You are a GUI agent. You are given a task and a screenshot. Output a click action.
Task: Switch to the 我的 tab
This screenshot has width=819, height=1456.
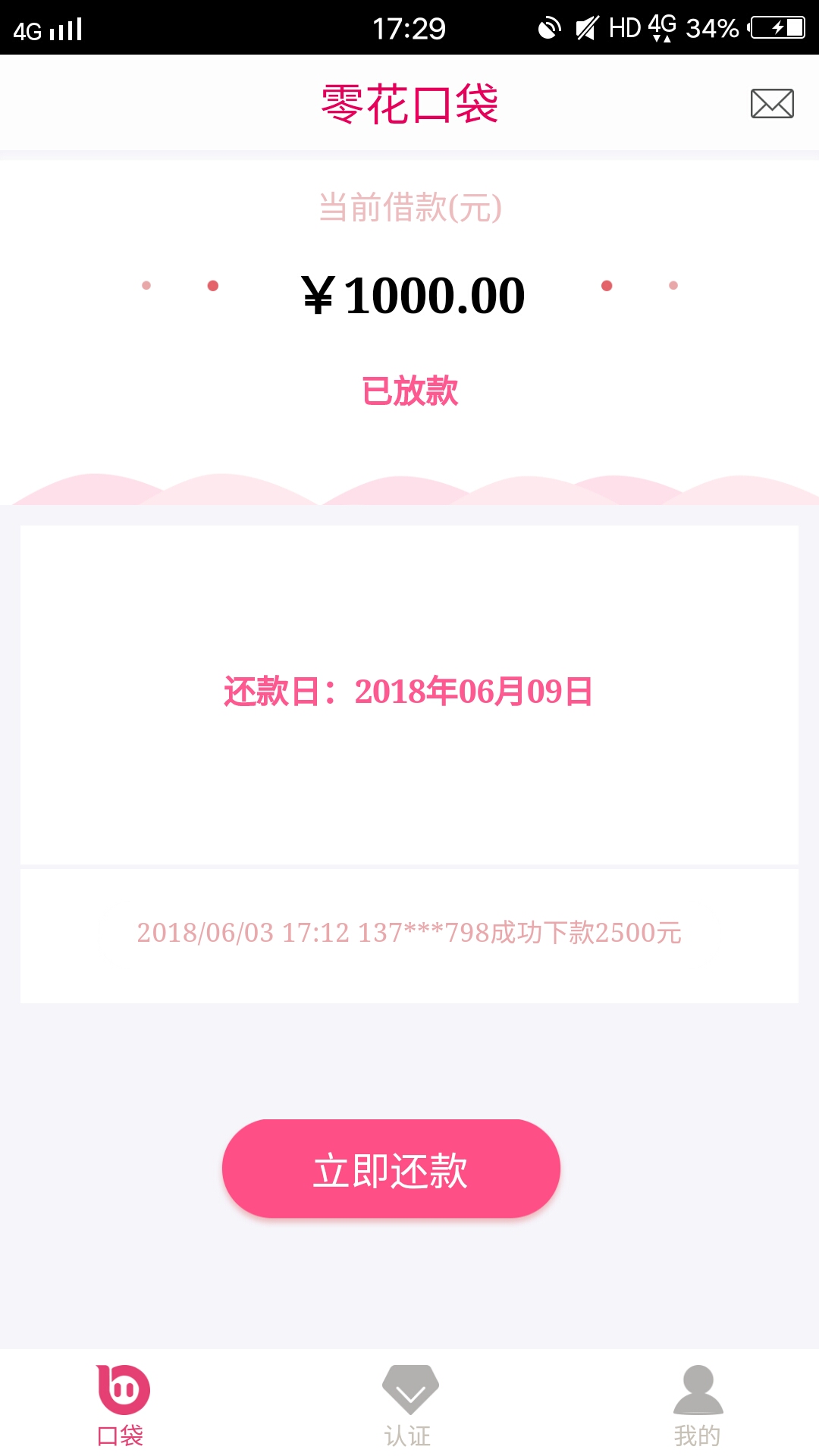click(x=698, y=1405)
